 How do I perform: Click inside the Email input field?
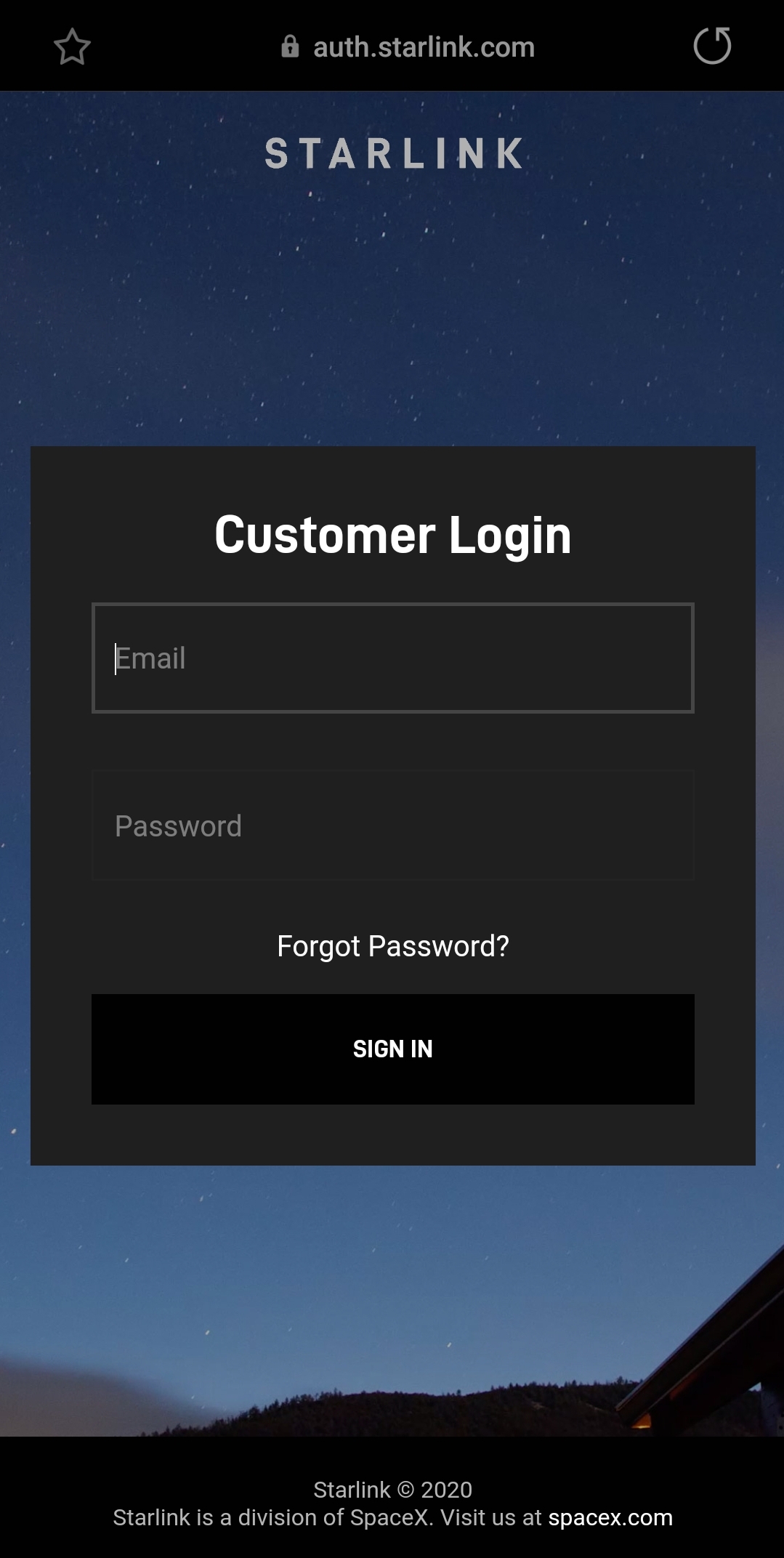click(x=392, y=658)
